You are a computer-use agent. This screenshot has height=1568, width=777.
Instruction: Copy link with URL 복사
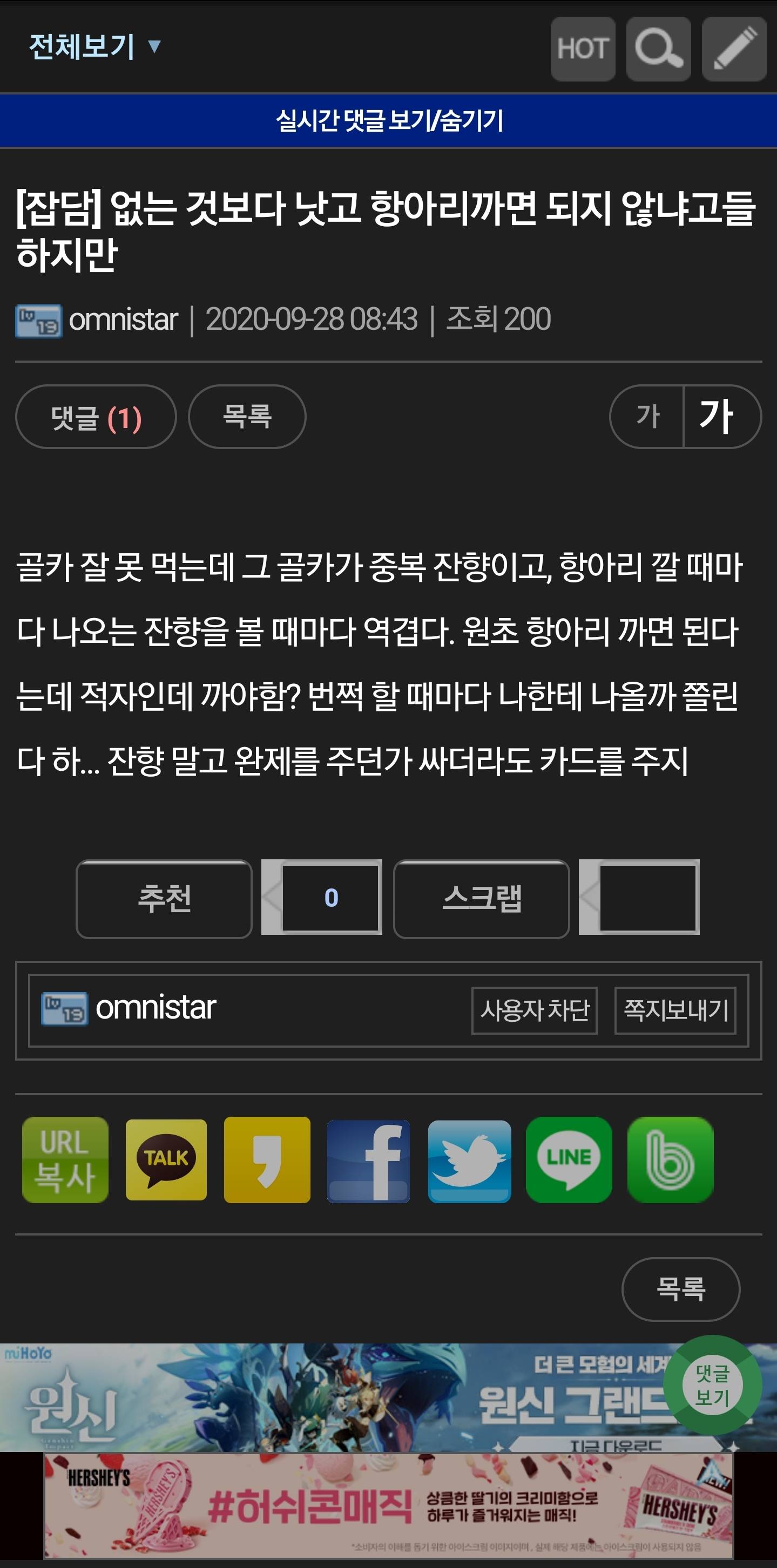[65, 1159]
